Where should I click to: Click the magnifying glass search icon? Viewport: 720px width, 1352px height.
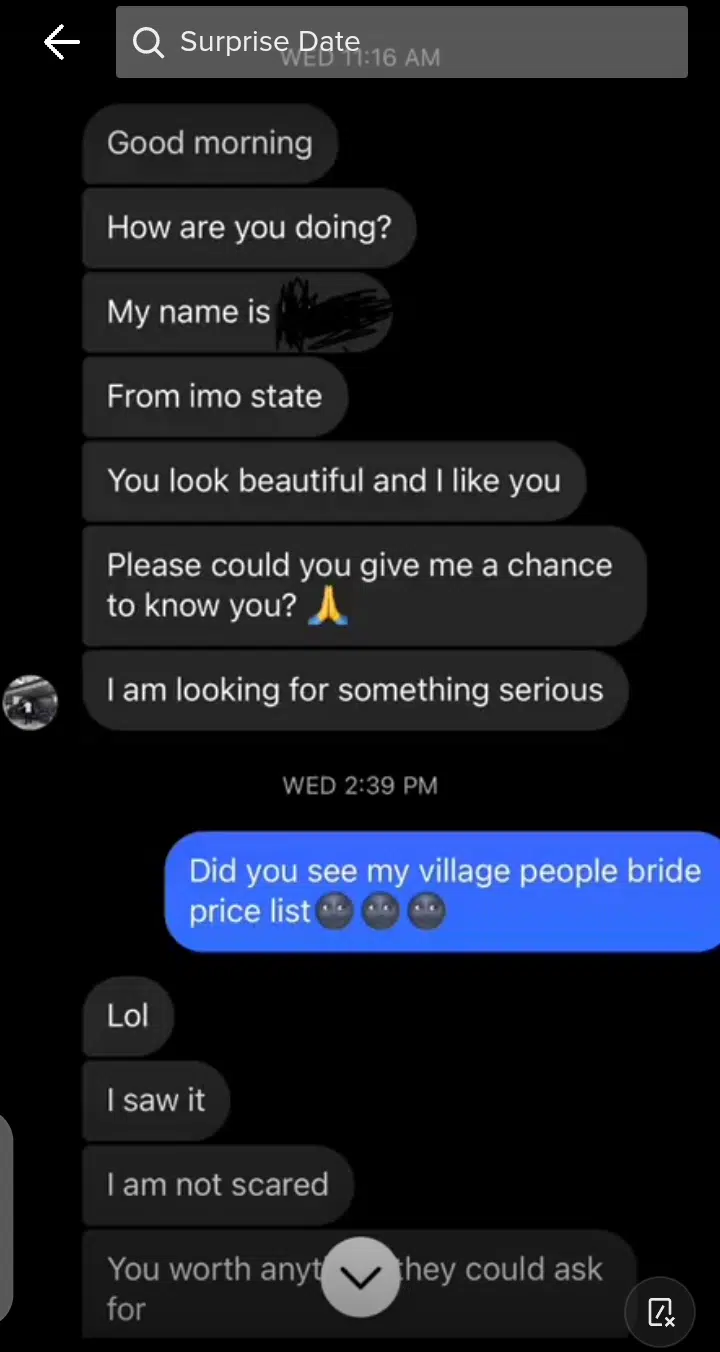pyautogui.click(x=148, y=42)
